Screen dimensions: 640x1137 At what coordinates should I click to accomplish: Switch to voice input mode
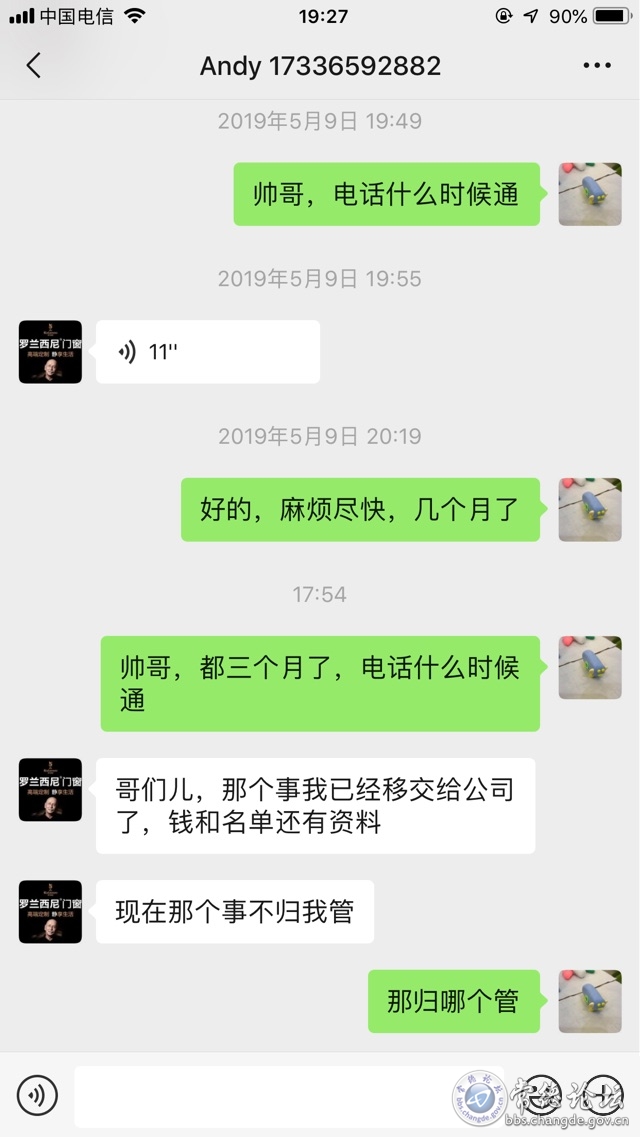(x=37, y=1095)
